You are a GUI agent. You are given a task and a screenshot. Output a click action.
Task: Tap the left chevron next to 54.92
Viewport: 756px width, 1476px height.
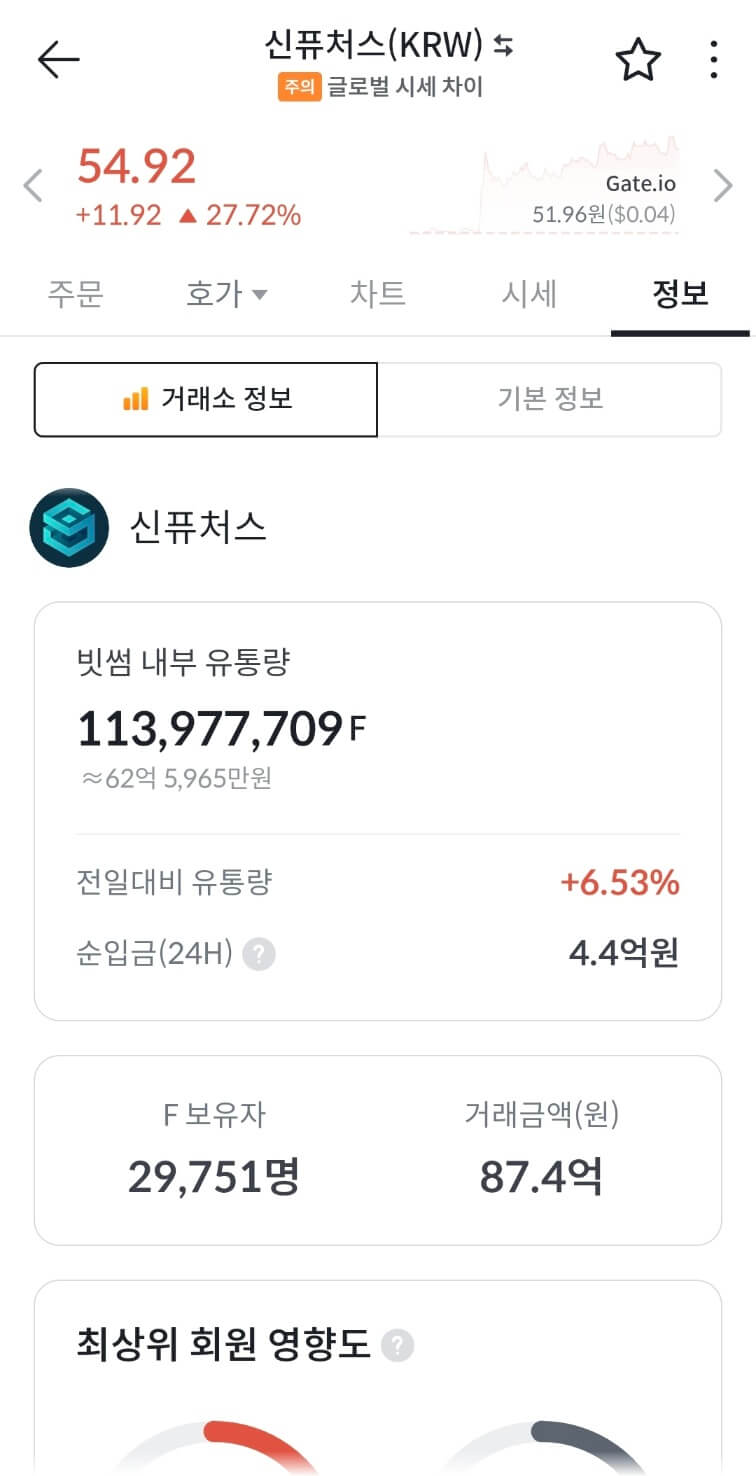[31, 185]
